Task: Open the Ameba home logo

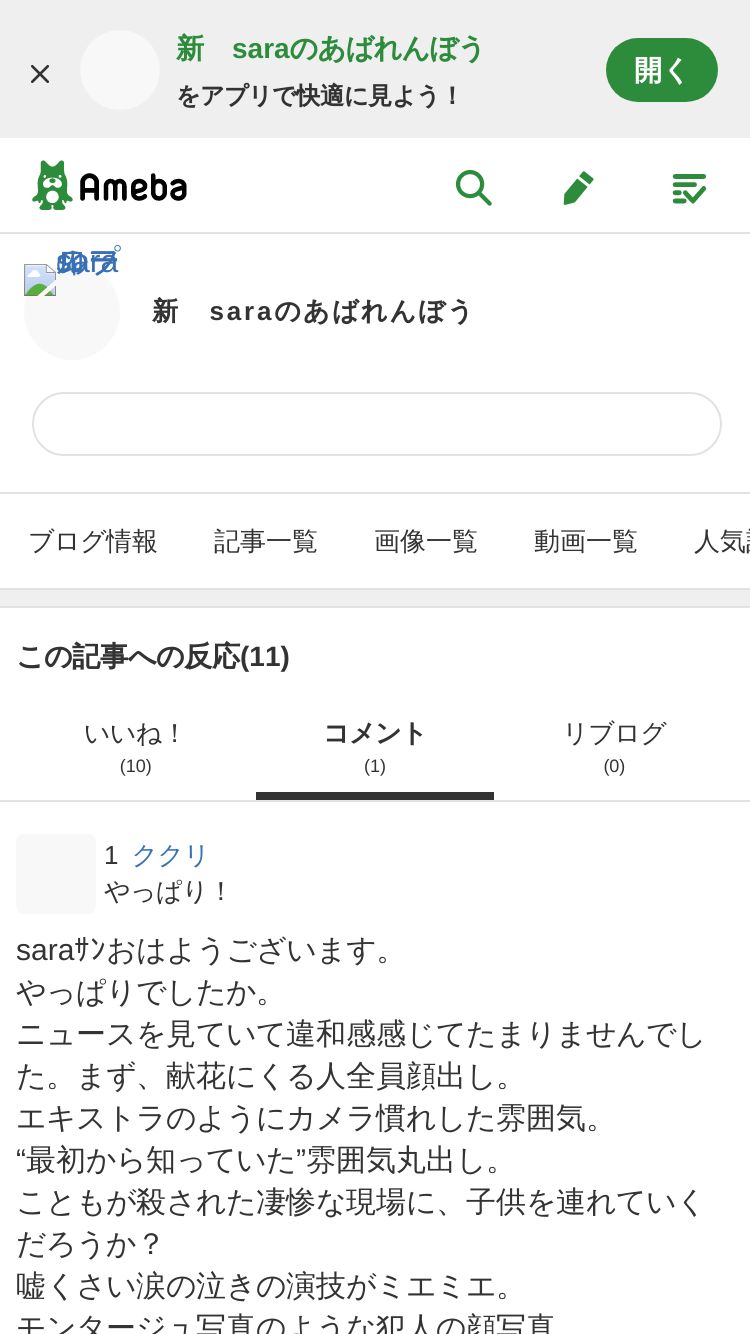Action: tap(110, 186)
